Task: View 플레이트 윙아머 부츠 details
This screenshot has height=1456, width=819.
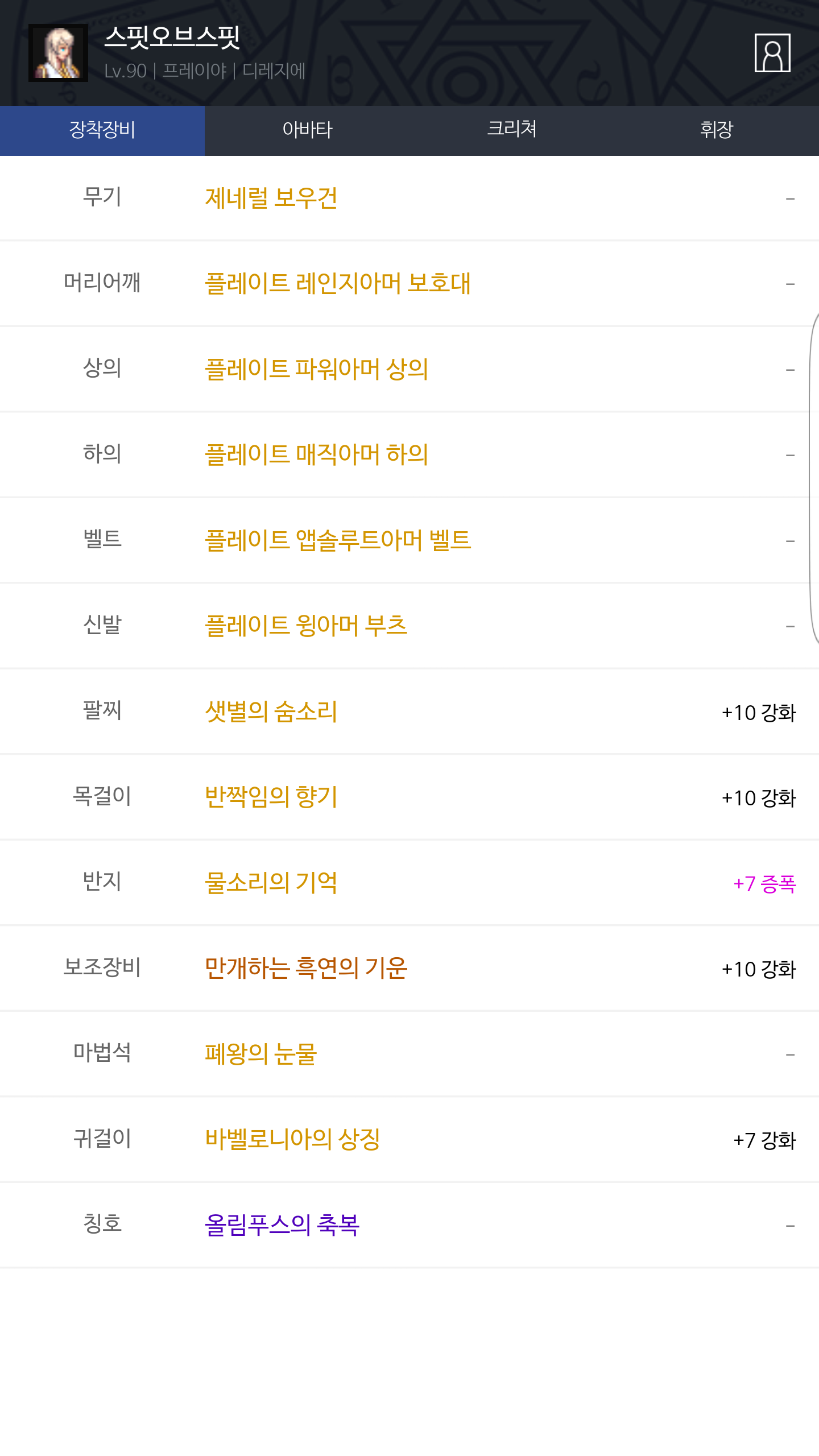Action: coord(409,626)
